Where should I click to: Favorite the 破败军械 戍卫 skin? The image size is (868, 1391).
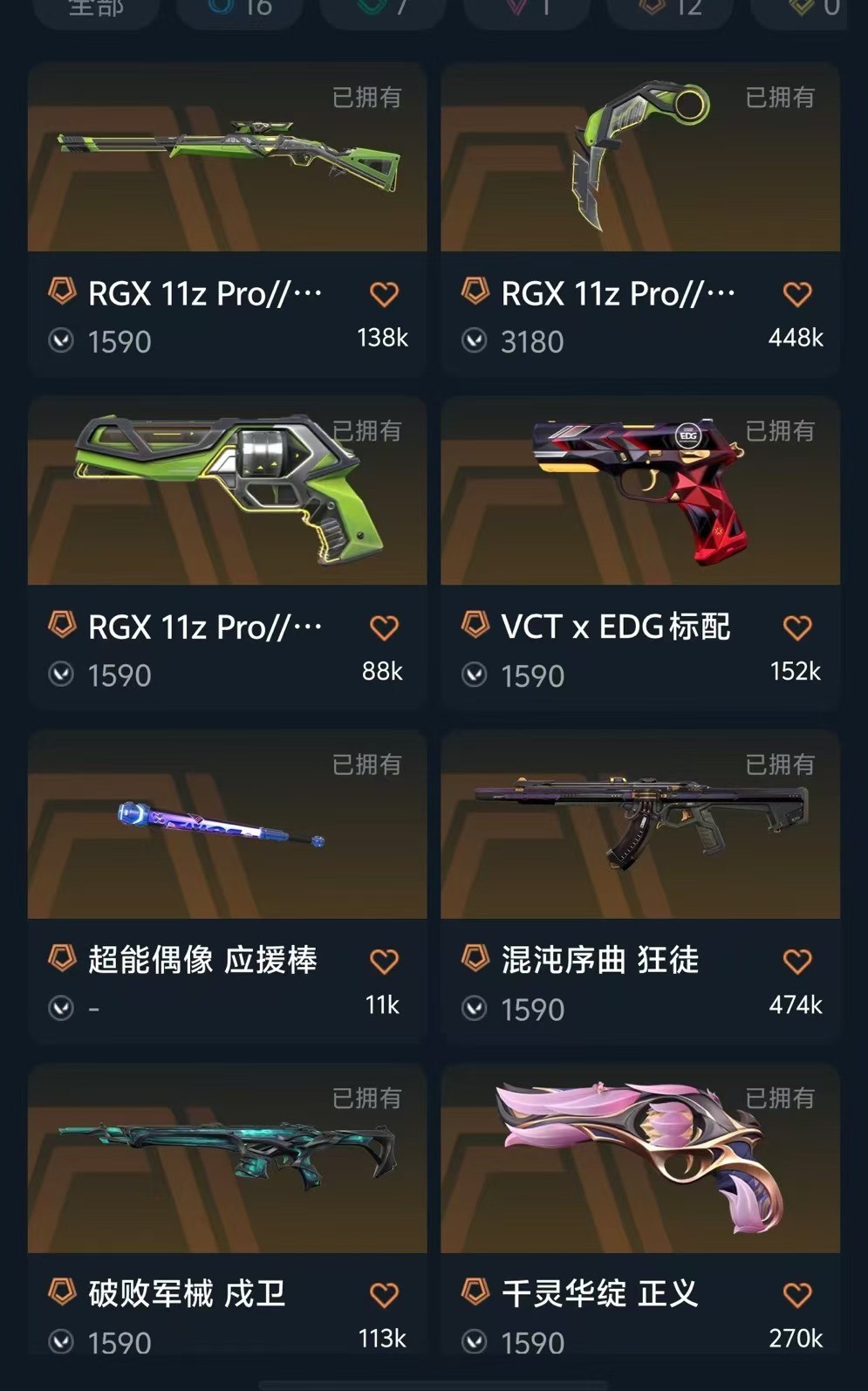pyautogui.click(x=384, y=1294)
